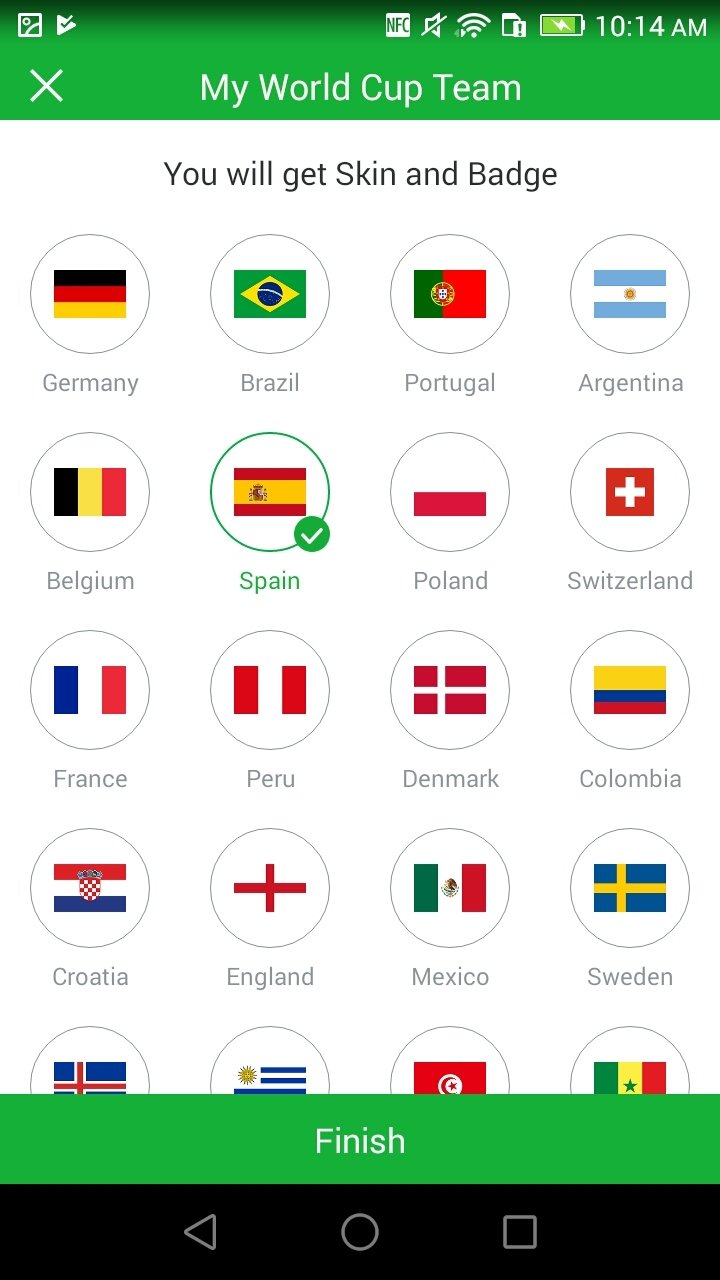Close the My World Cup Team screen
The height and width of the screenshot is (1280, 720).
click(x=46, y=86)
